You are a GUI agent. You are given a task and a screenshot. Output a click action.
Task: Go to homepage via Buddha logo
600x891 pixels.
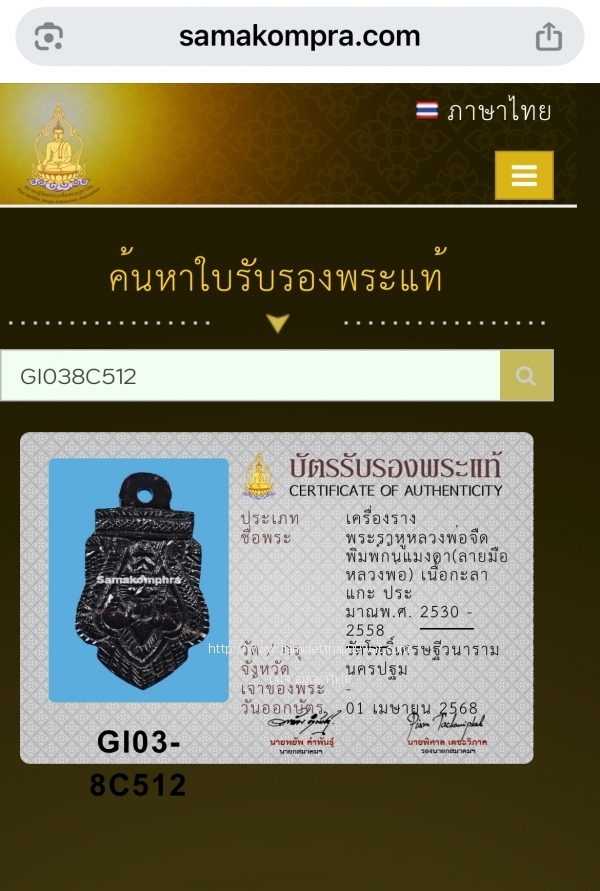[60, 150]
